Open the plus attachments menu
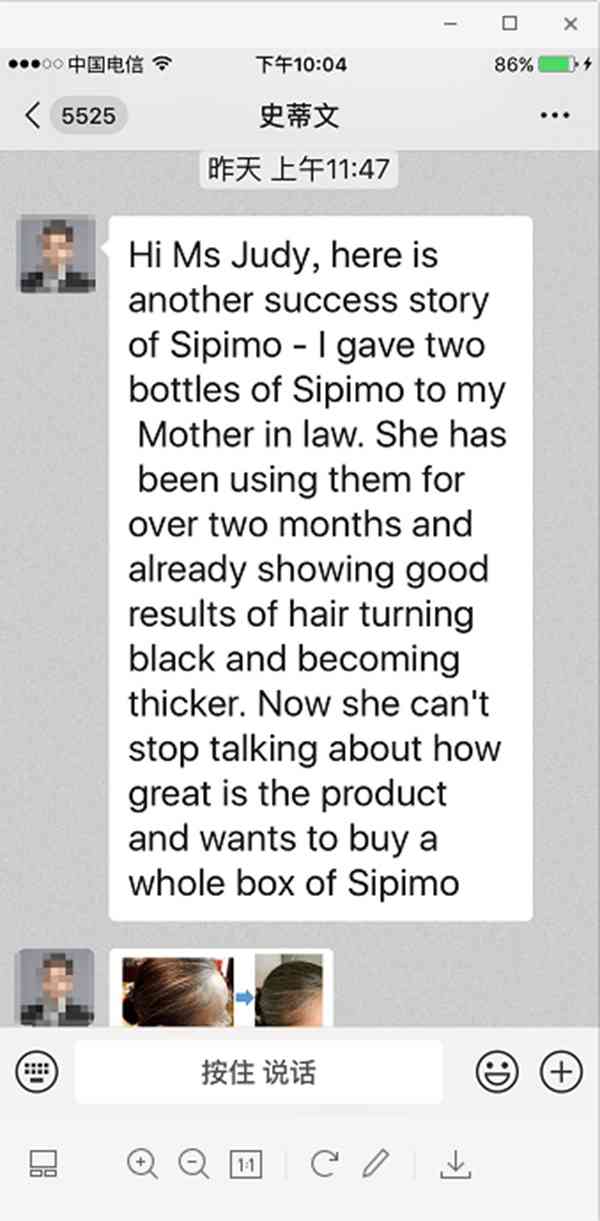This screenshot has height=1221, width=600. (x=561, y=1073)
